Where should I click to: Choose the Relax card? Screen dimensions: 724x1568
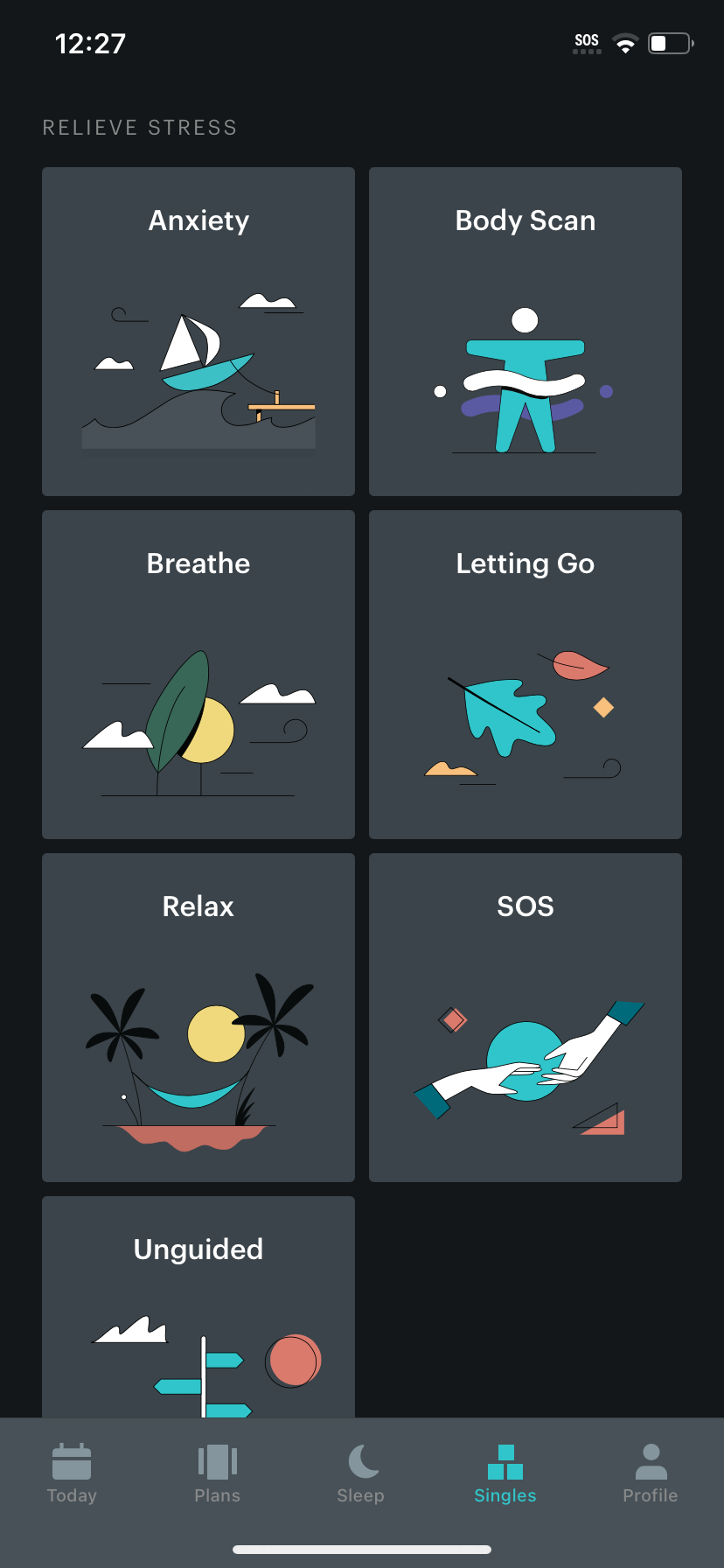click(x=198, y=1018)
